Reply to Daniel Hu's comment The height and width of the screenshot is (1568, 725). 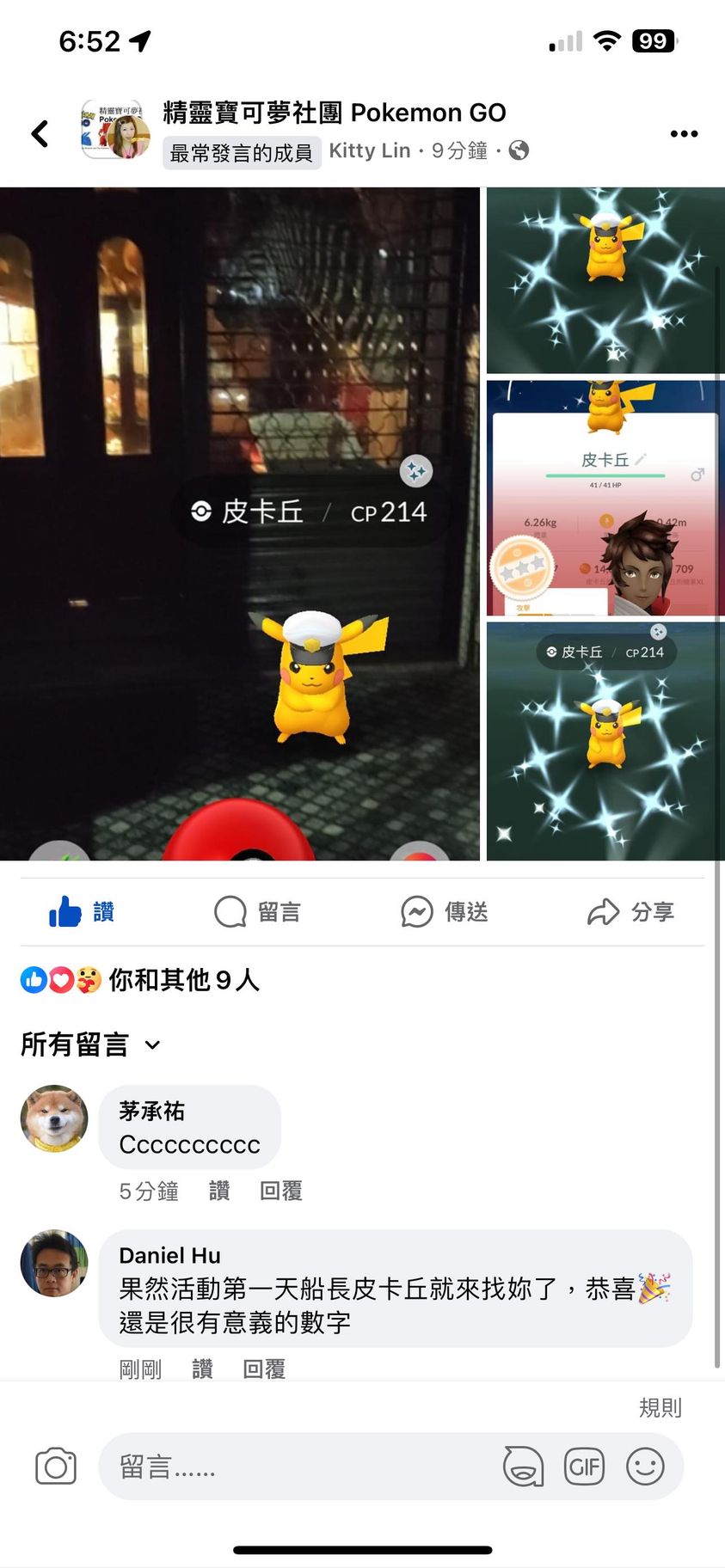point(263,1369)
